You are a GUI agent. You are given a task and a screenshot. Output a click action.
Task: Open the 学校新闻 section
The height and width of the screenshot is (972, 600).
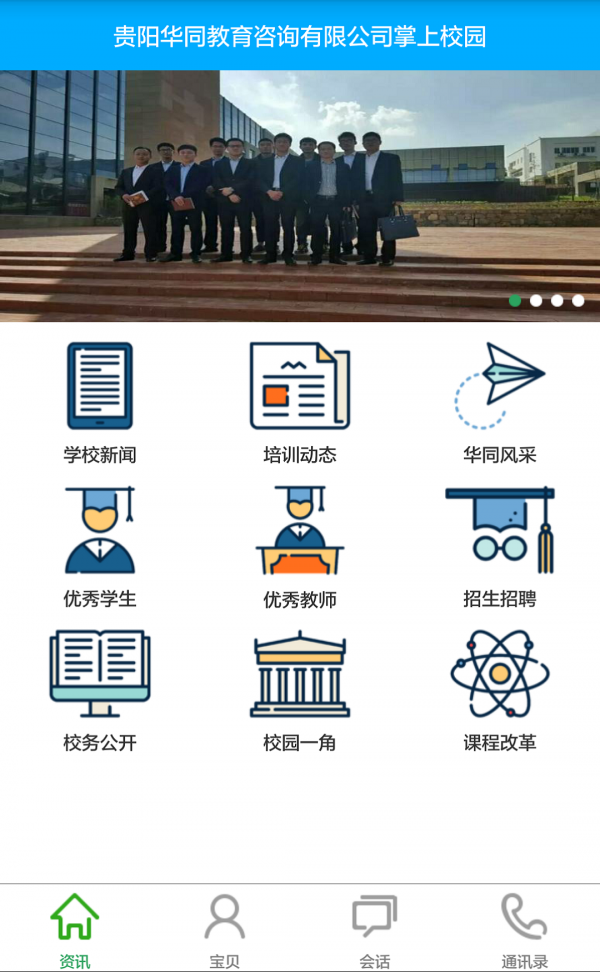click(x=100, y=402)
